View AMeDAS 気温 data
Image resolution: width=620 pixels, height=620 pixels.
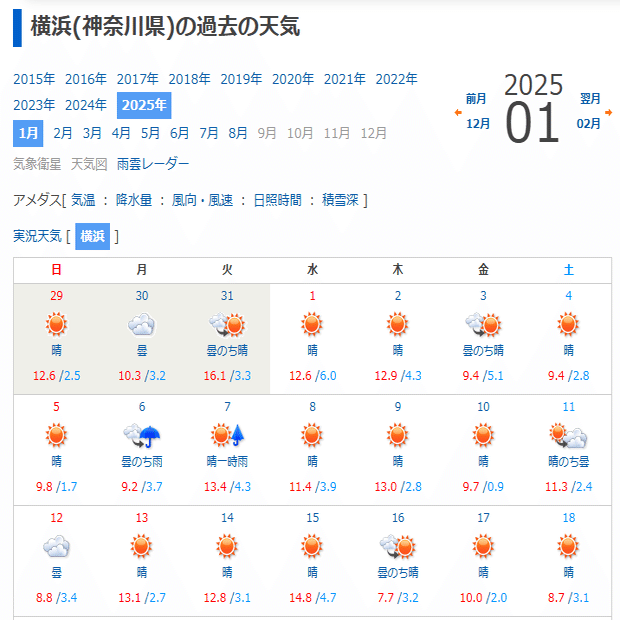point(83,200)
